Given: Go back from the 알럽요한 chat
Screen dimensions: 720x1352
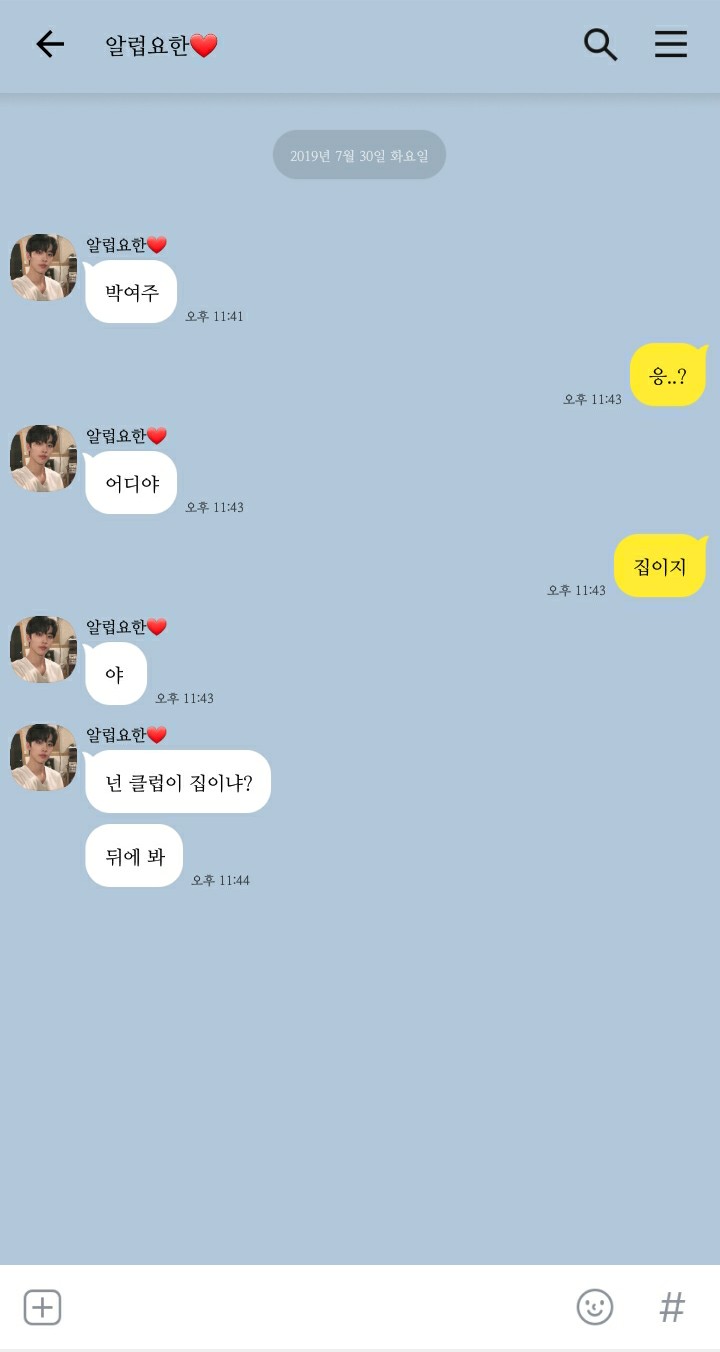Looking at the screenshot, I should [50, 44].
